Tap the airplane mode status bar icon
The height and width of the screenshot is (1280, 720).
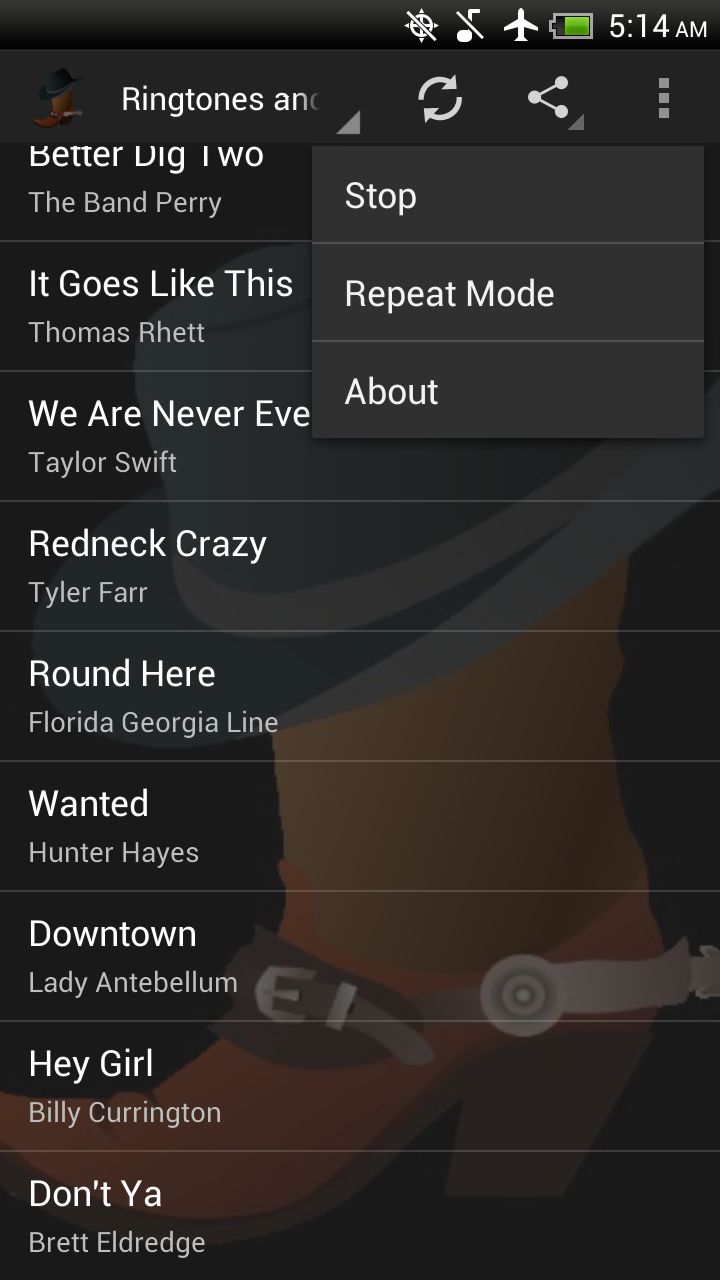pos(519,24)
